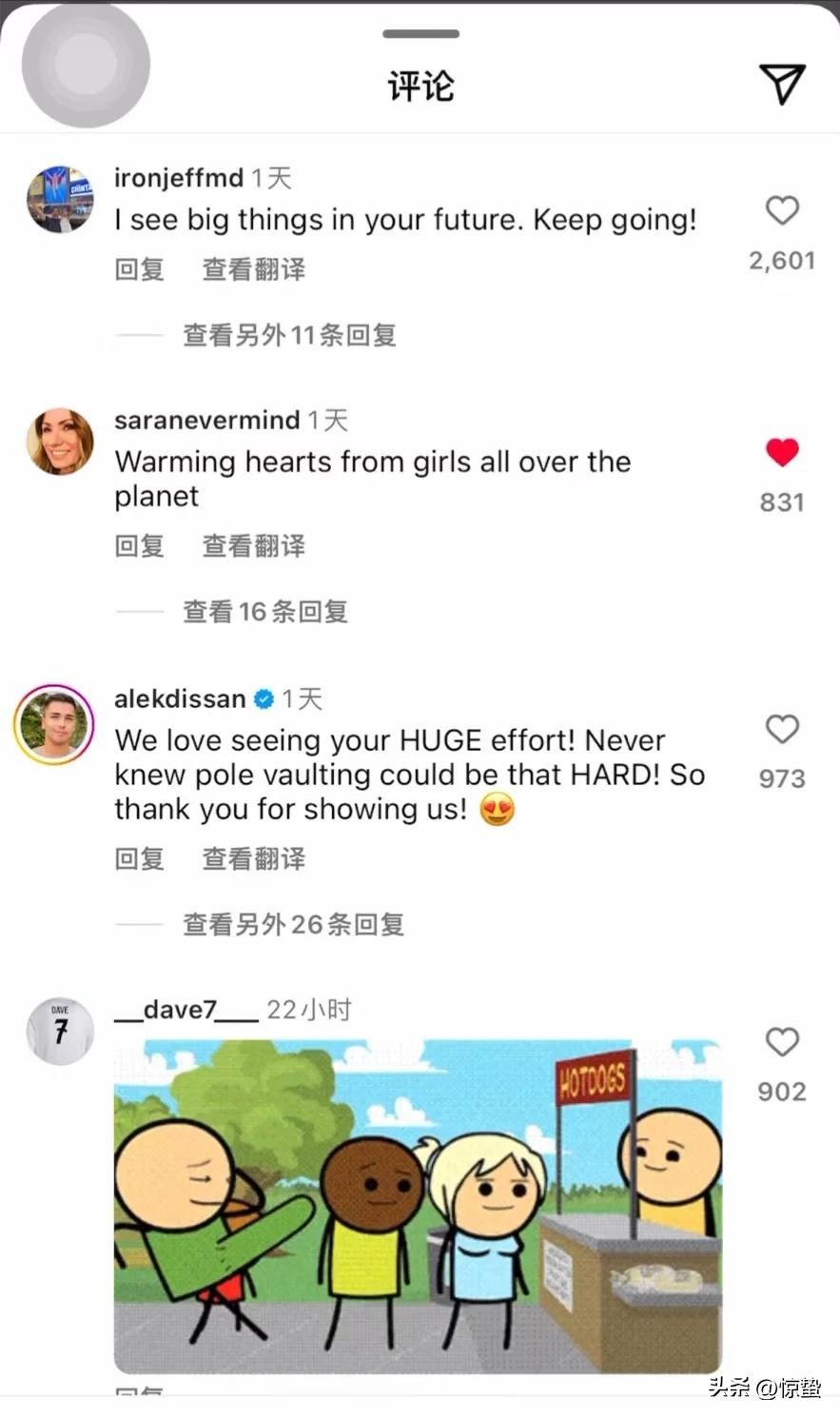Like __dave7___'s GIF comment
Image resolution: width=840 pixels, height=1417 pixels.
tap(782, 1043)
